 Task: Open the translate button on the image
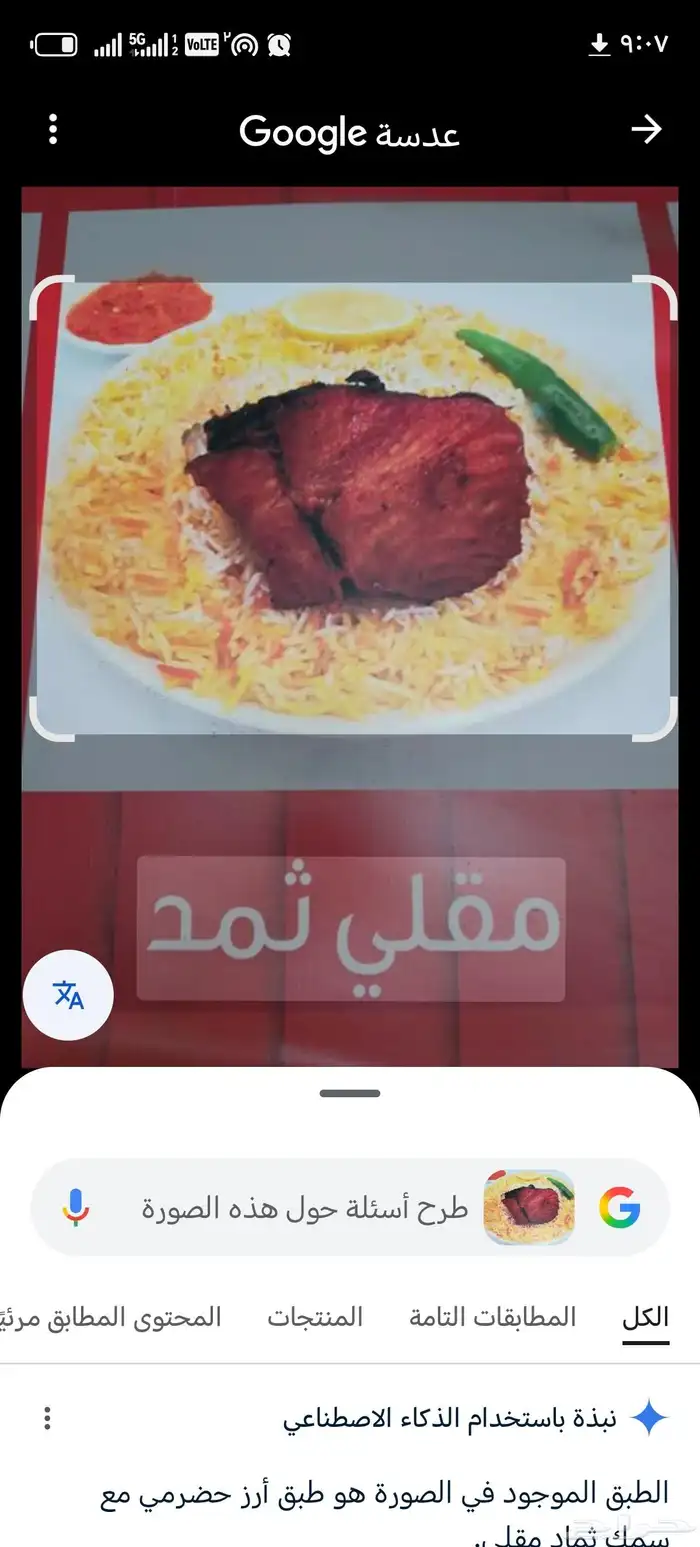point(68,995)
